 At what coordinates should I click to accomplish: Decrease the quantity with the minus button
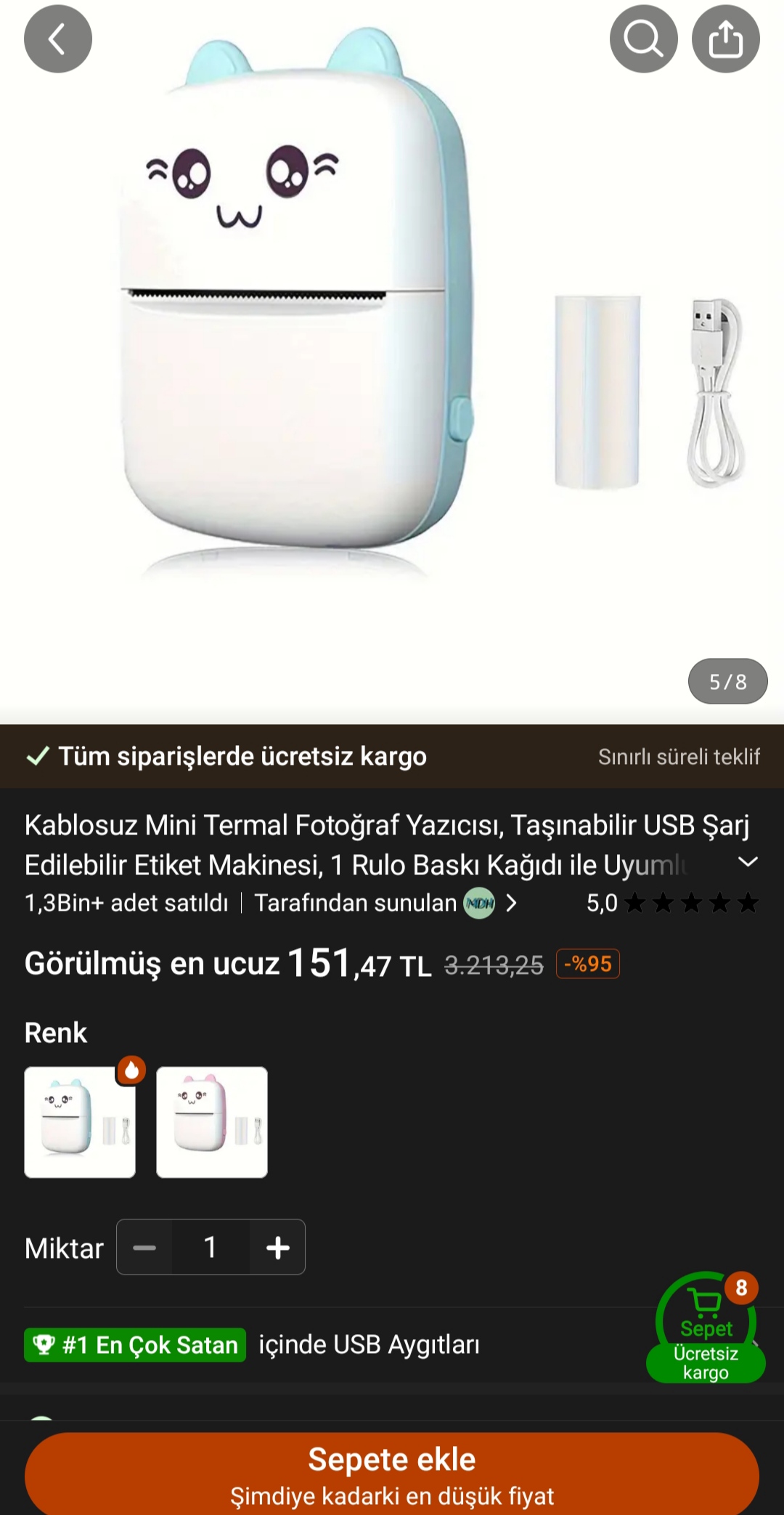[x=144, y=1248]
